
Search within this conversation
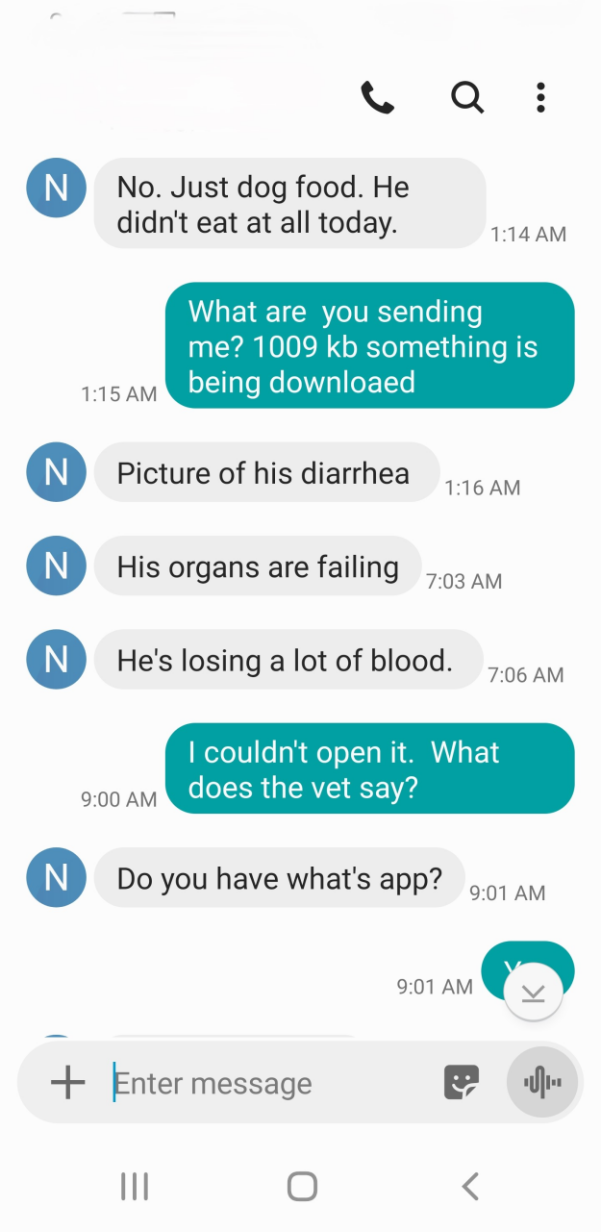467,98
